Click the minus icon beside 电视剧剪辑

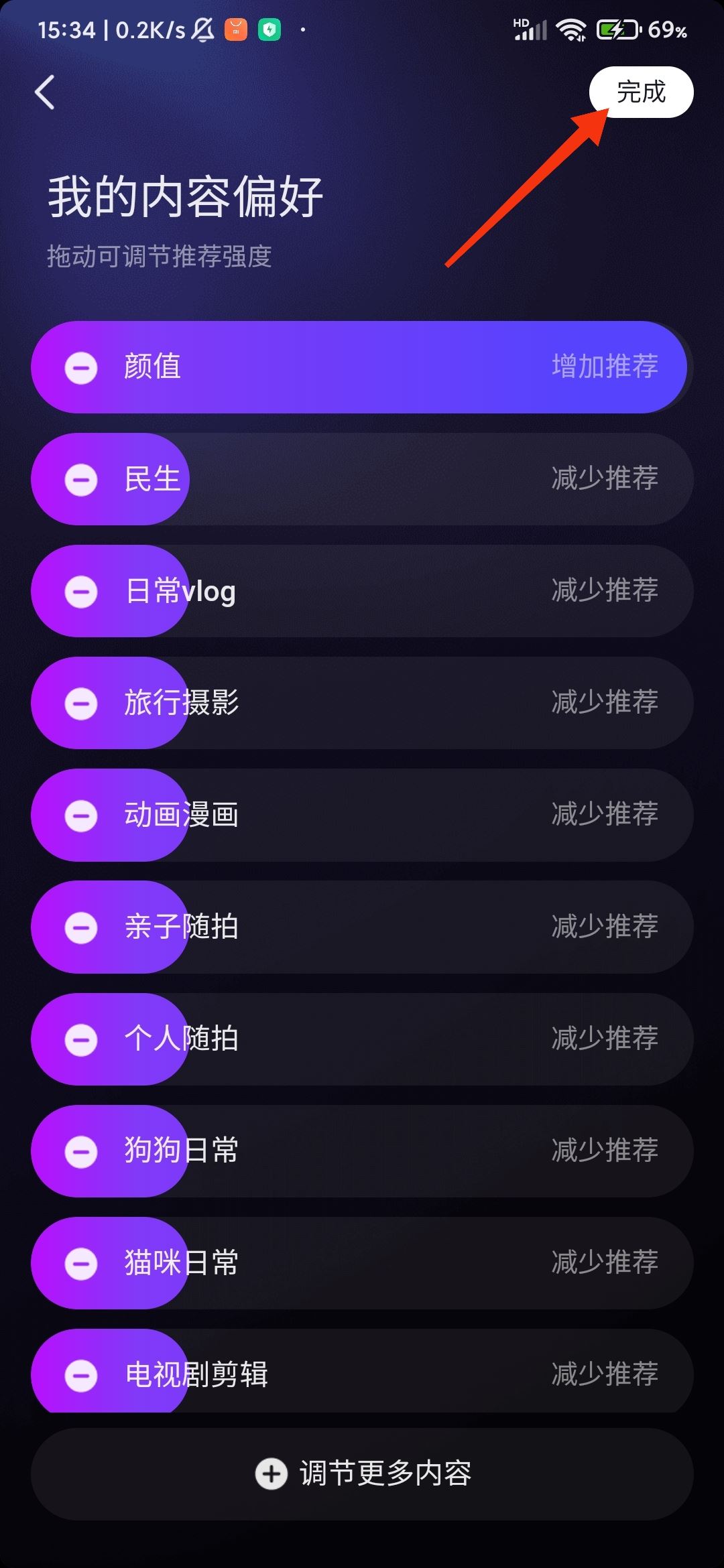(82, 1376)
